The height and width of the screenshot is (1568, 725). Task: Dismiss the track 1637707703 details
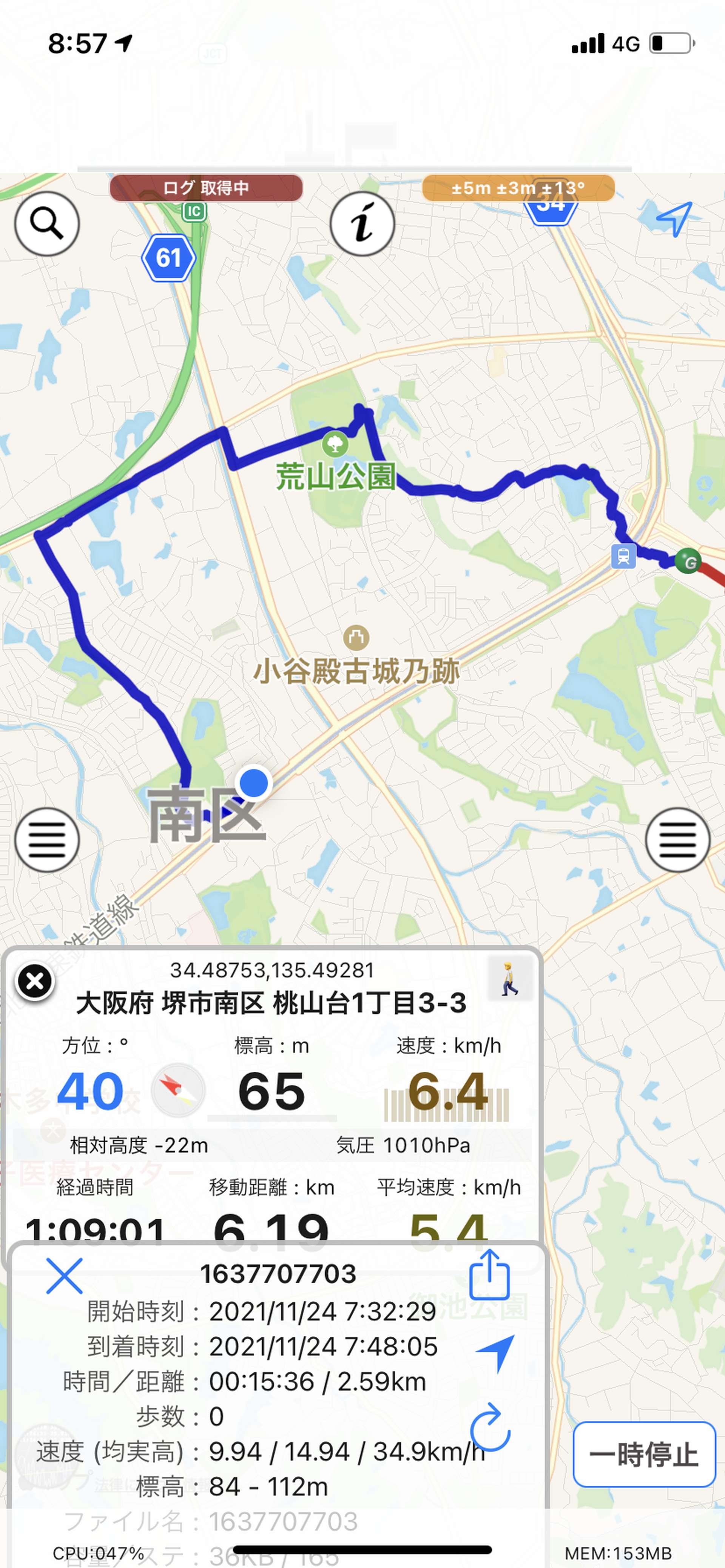coord(64,1276)
